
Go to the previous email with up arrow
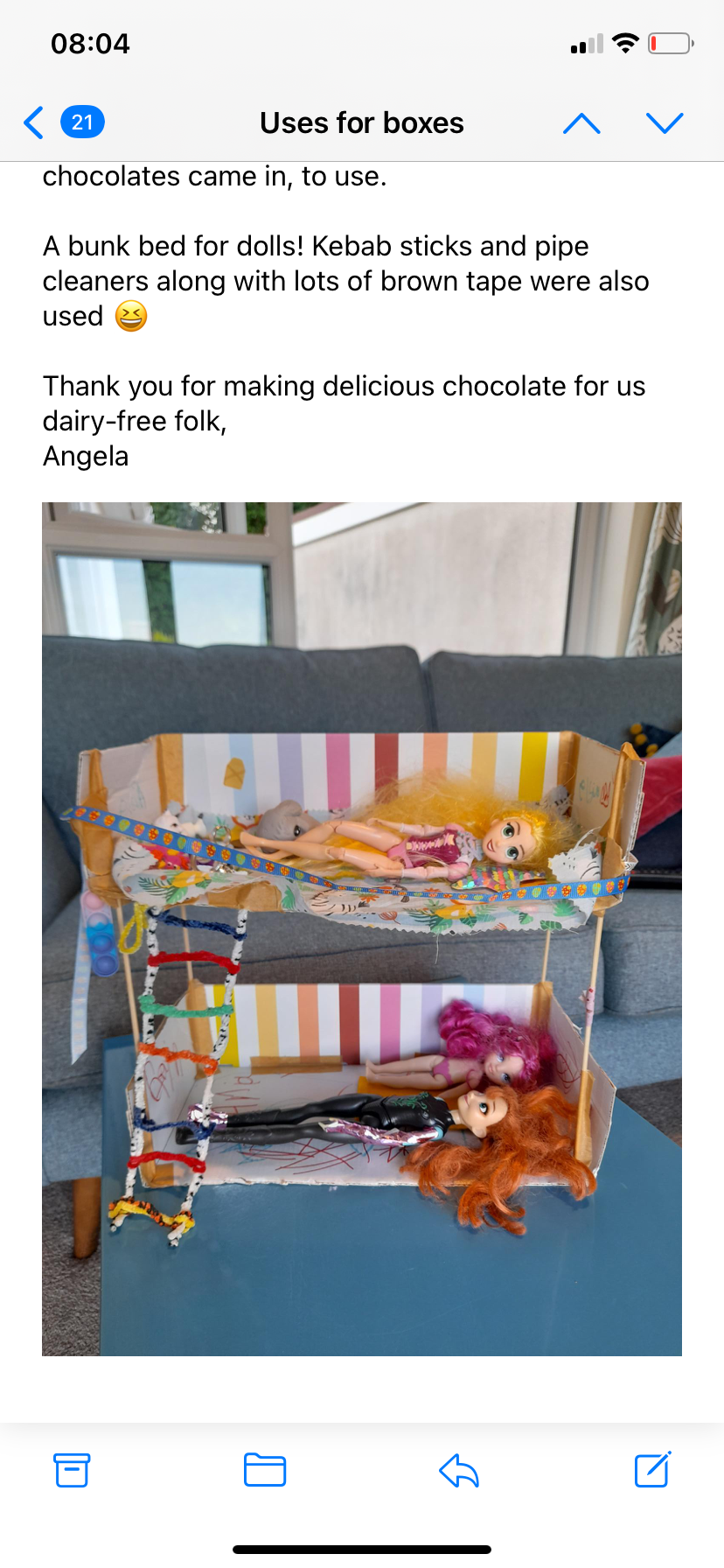(x=581, y=123)
